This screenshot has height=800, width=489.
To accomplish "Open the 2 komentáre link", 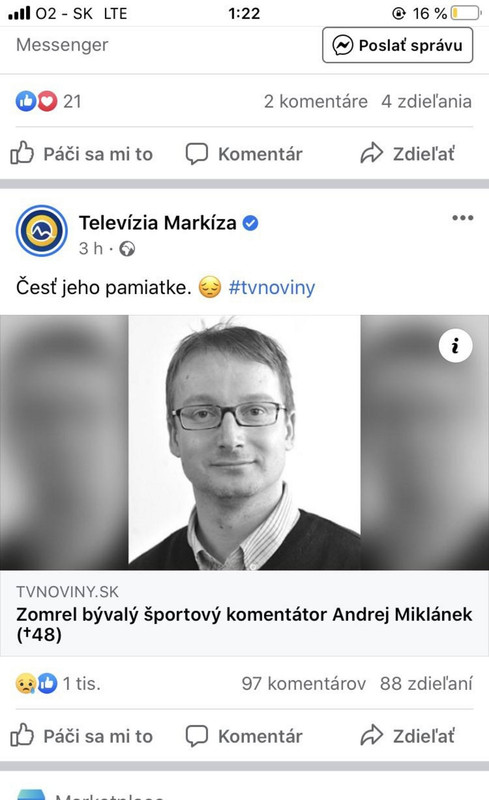I will click(315, 101).
